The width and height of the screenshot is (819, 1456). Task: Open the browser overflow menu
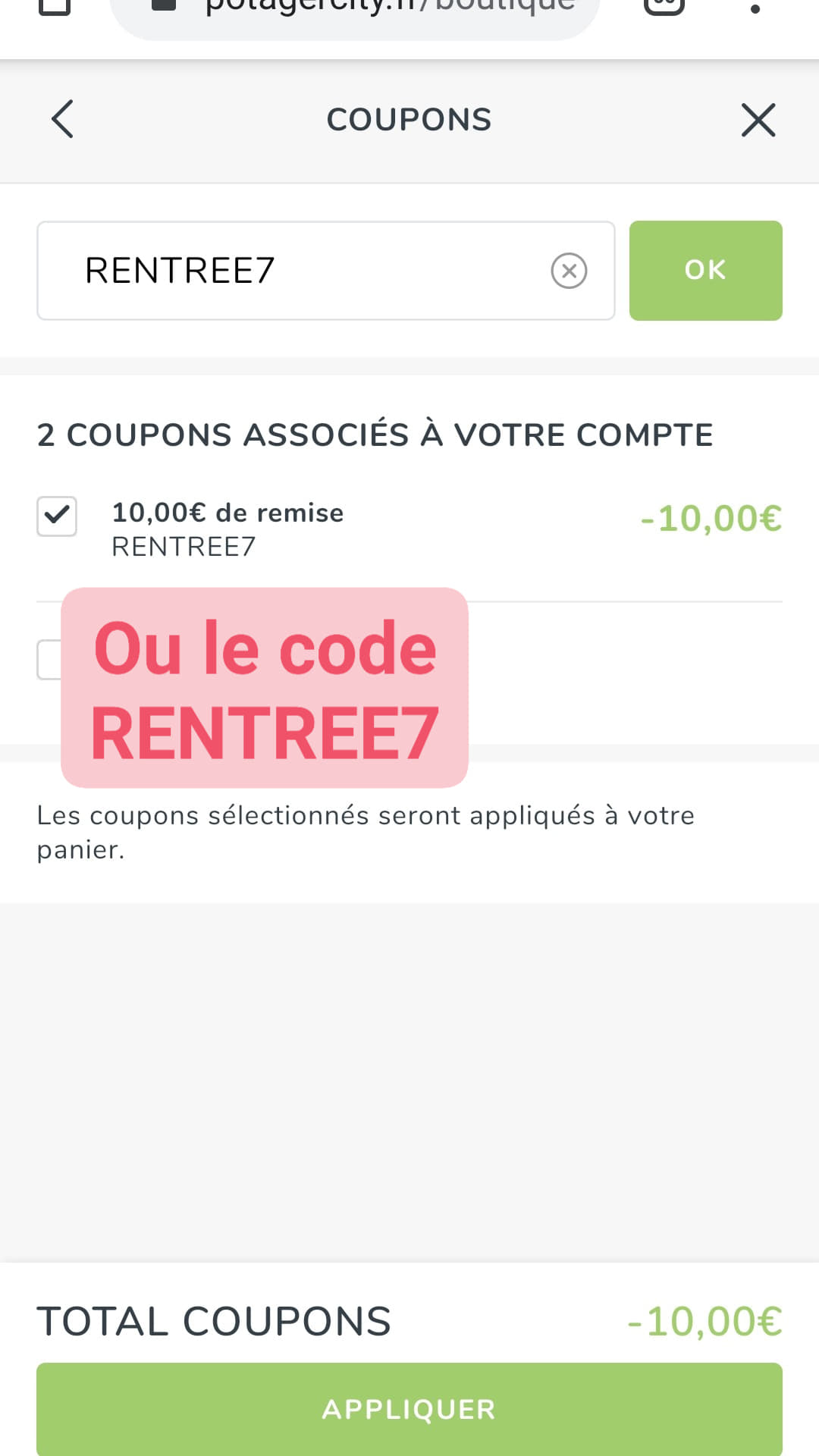[x=755, y=9]
